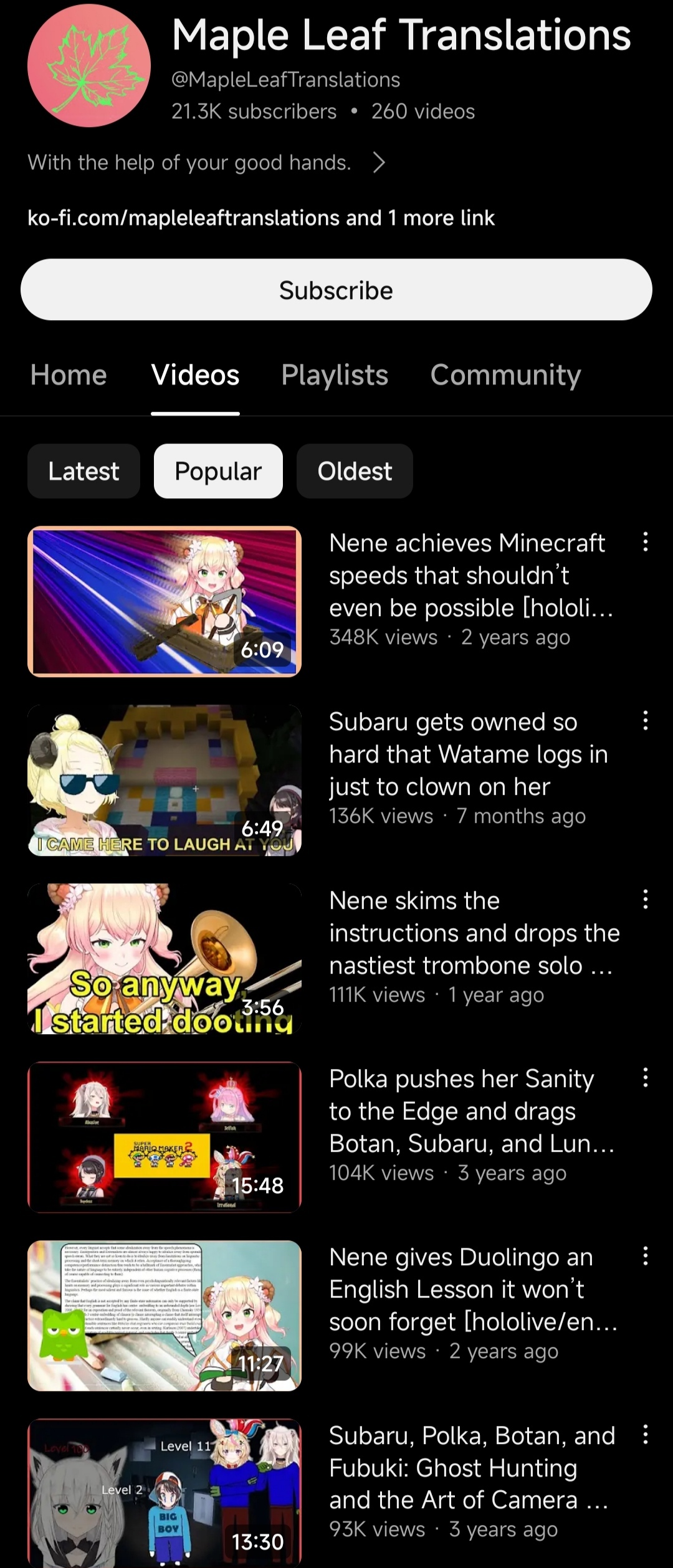Open options for Subaru gets owned video
Viewport: 673px width, 1568px height.
(645, 721)
